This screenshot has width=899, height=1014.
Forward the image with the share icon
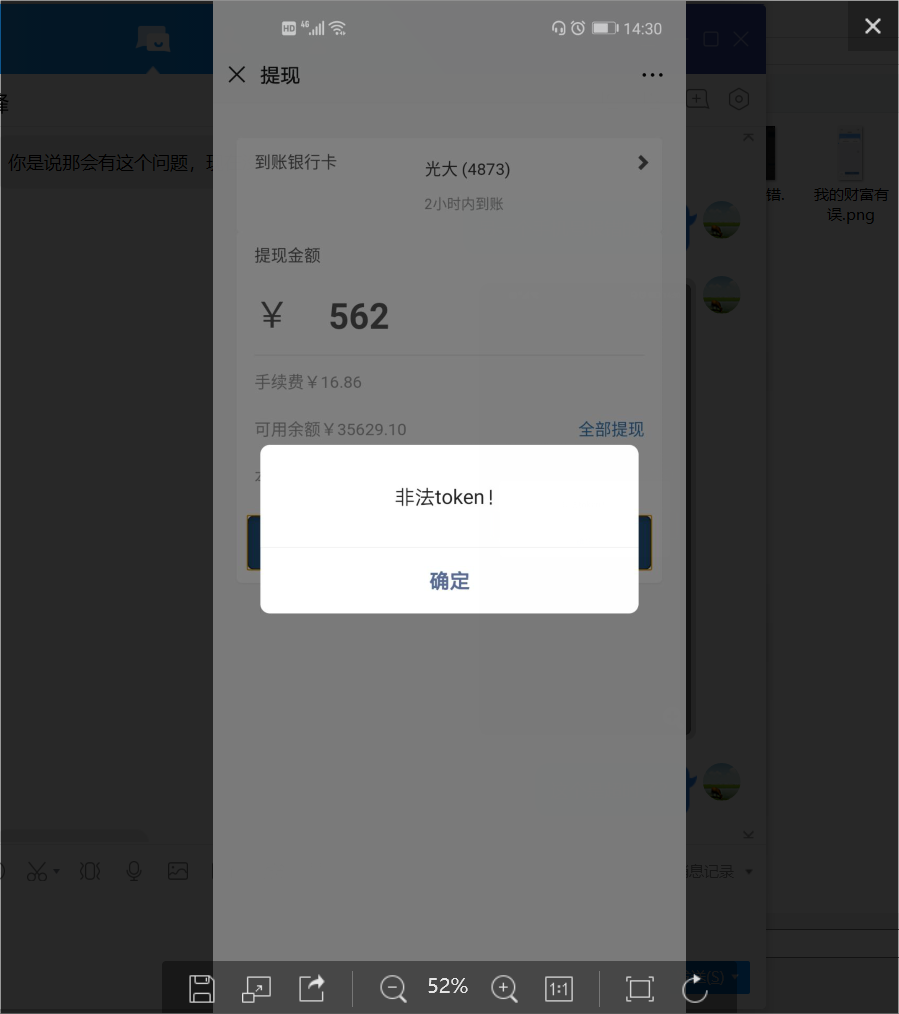coord(312,989)
